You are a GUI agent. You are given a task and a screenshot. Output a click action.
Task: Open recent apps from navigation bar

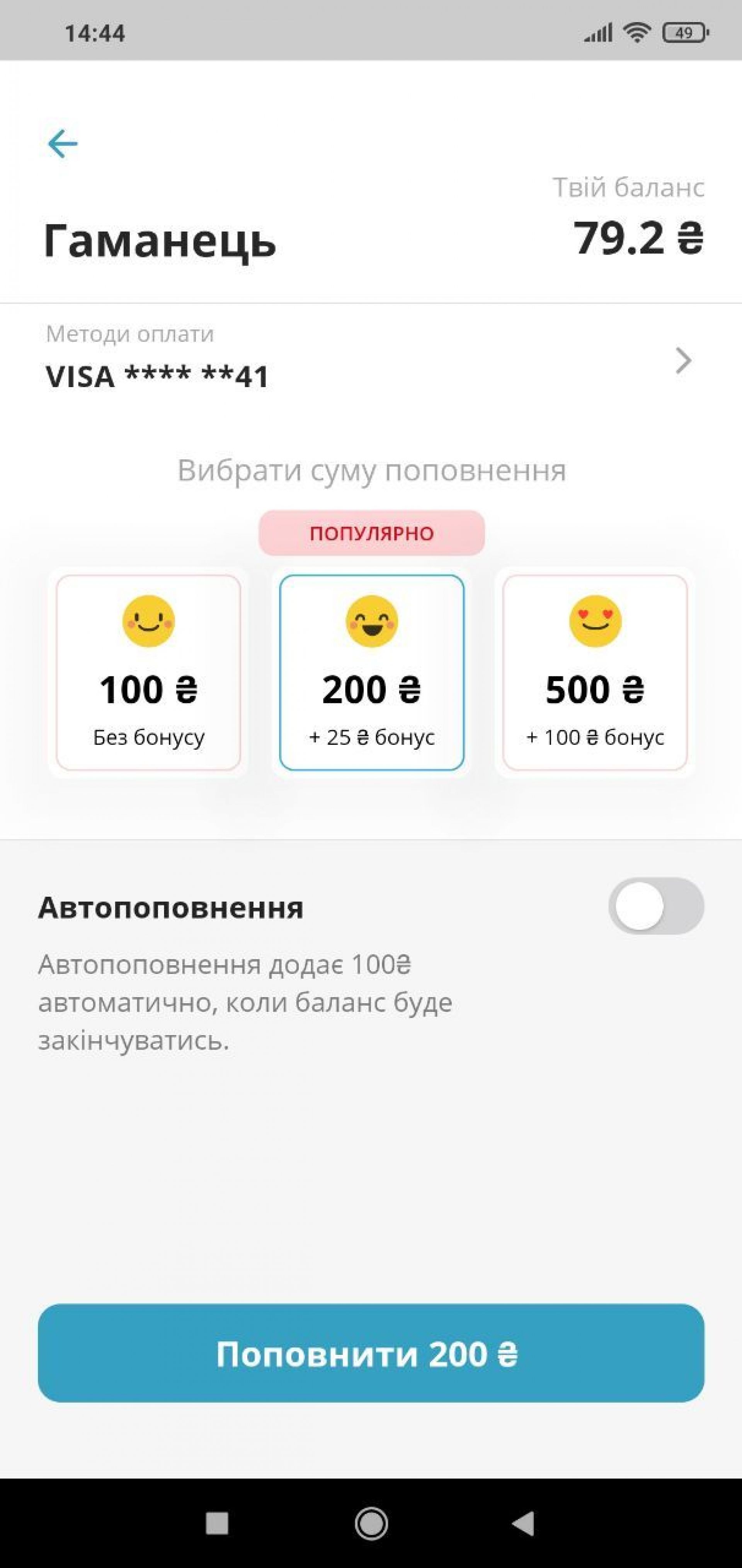point(217,1524)
